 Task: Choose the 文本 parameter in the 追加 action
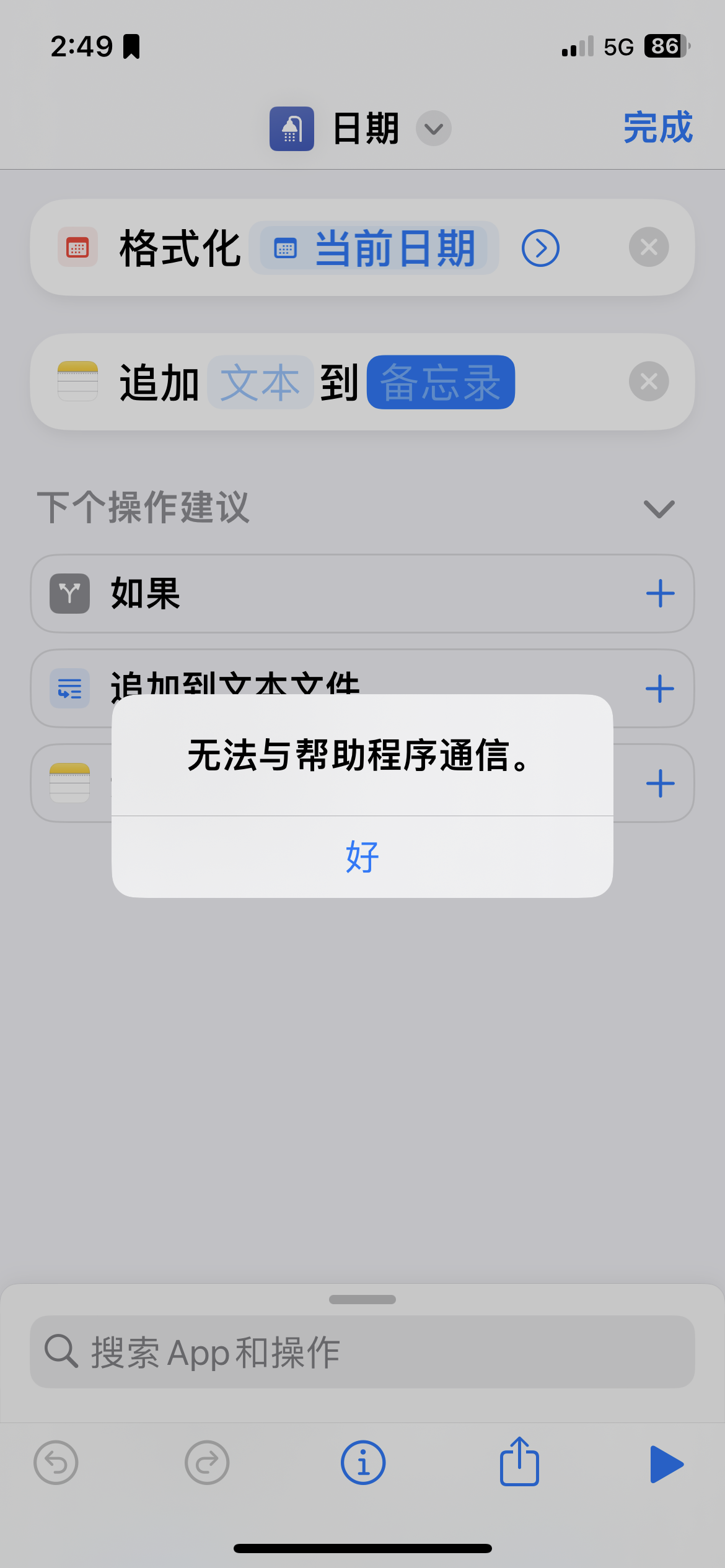pos(260,383)
